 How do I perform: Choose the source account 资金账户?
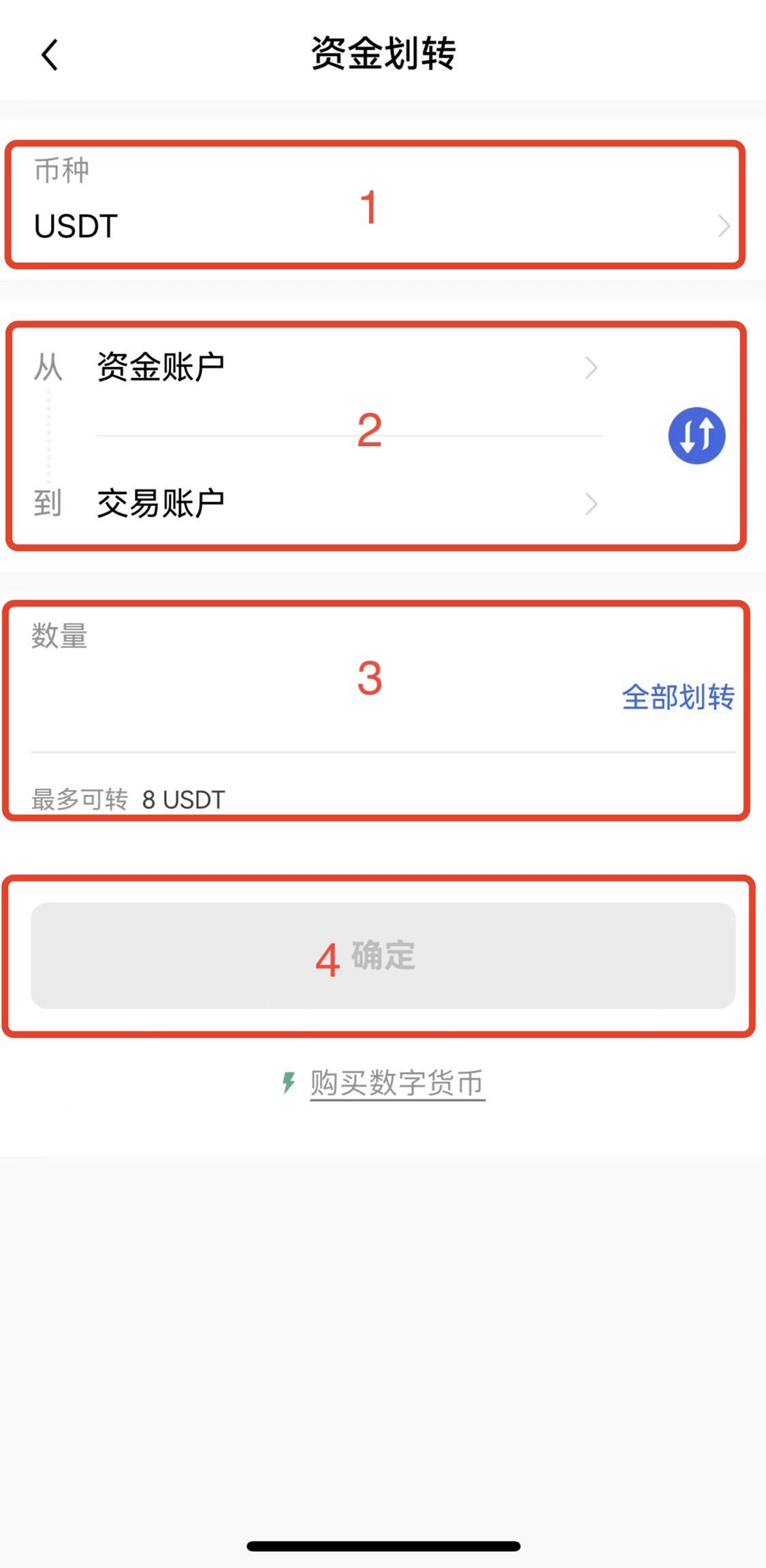tap(347, 368)
